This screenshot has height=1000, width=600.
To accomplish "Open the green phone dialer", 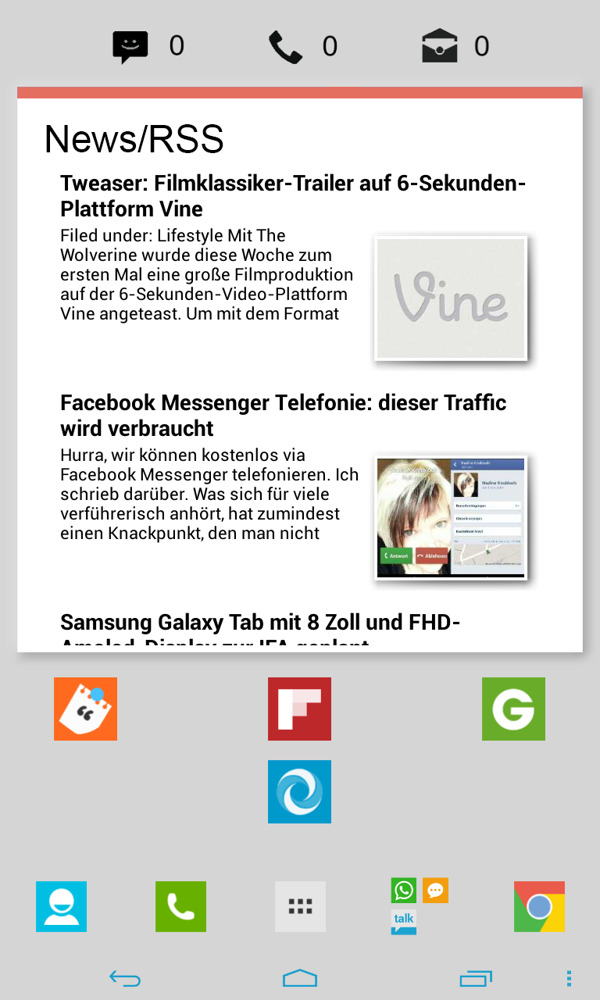I will 181,906.
